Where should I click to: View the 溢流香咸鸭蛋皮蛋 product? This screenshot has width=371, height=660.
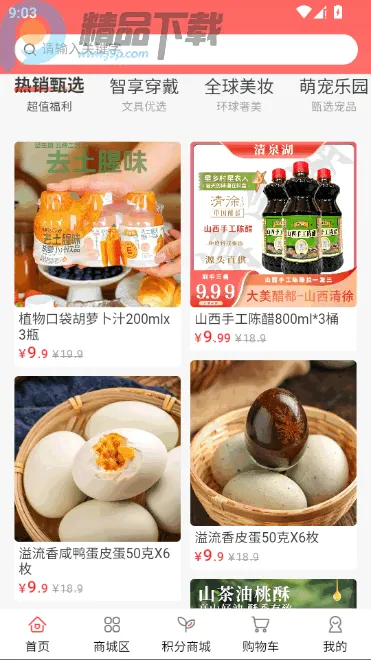[98, 488]
